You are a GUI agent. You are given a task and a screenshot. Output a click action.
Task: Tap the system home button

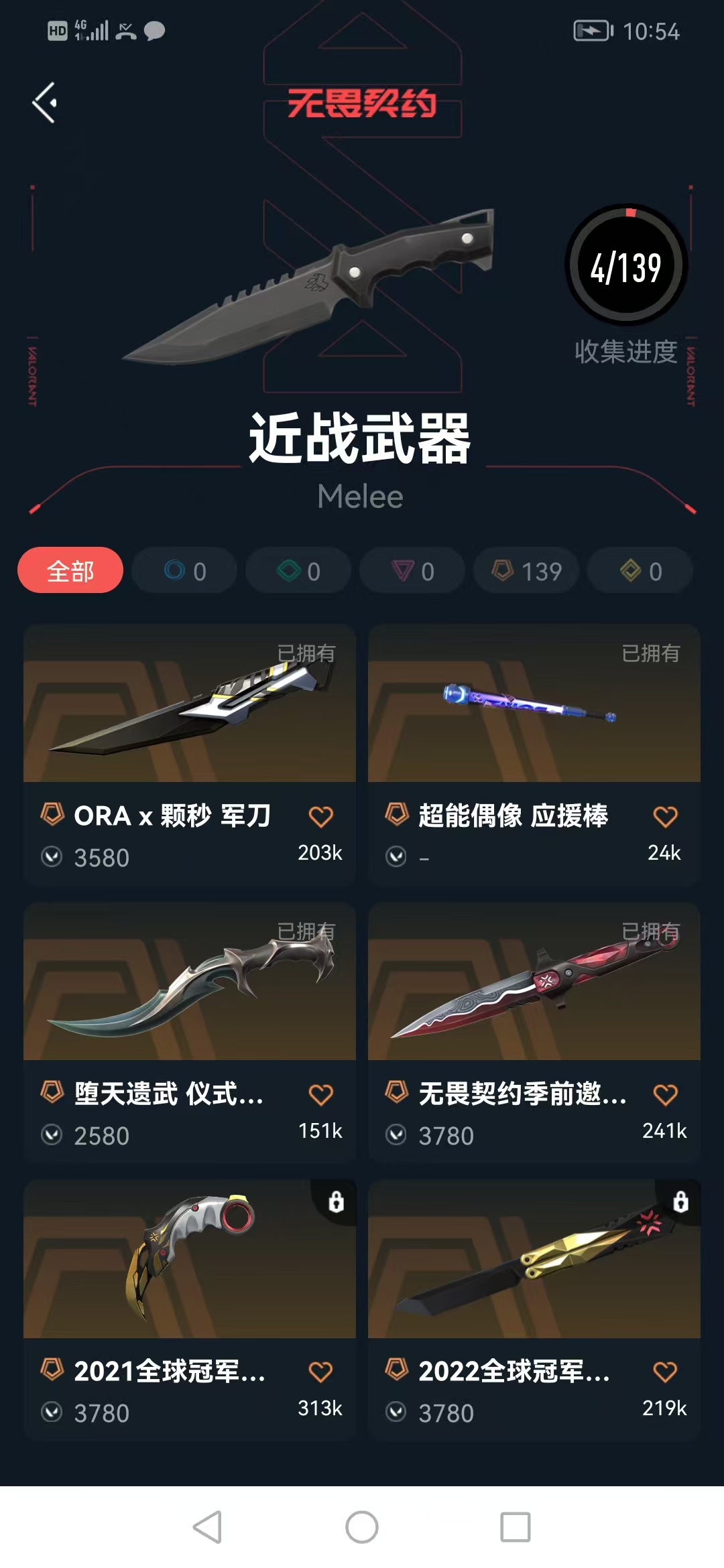click(362, 1527)
